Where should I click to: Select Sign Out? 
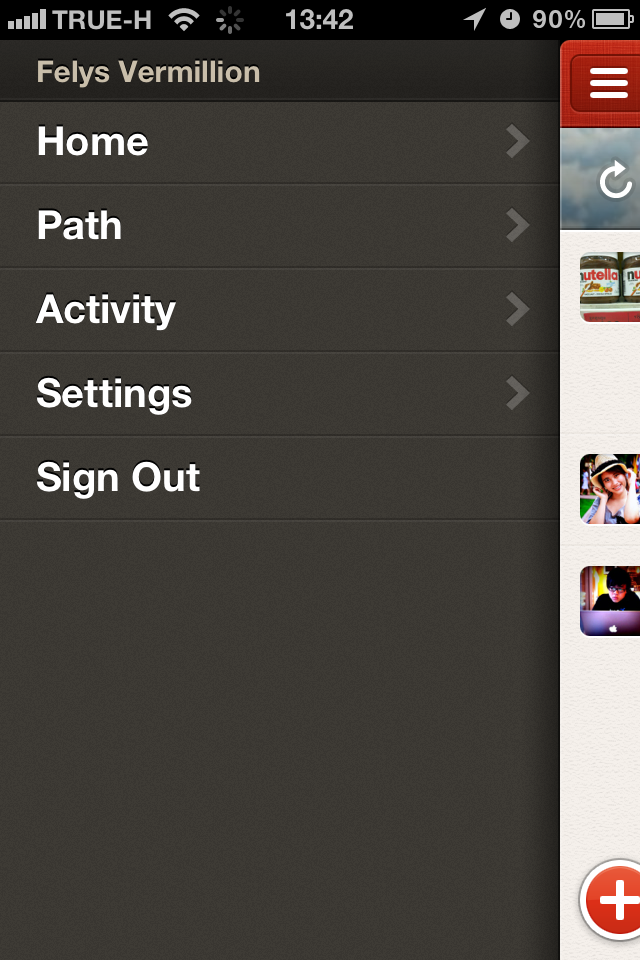pyautogui.click(x=280, y=478)
